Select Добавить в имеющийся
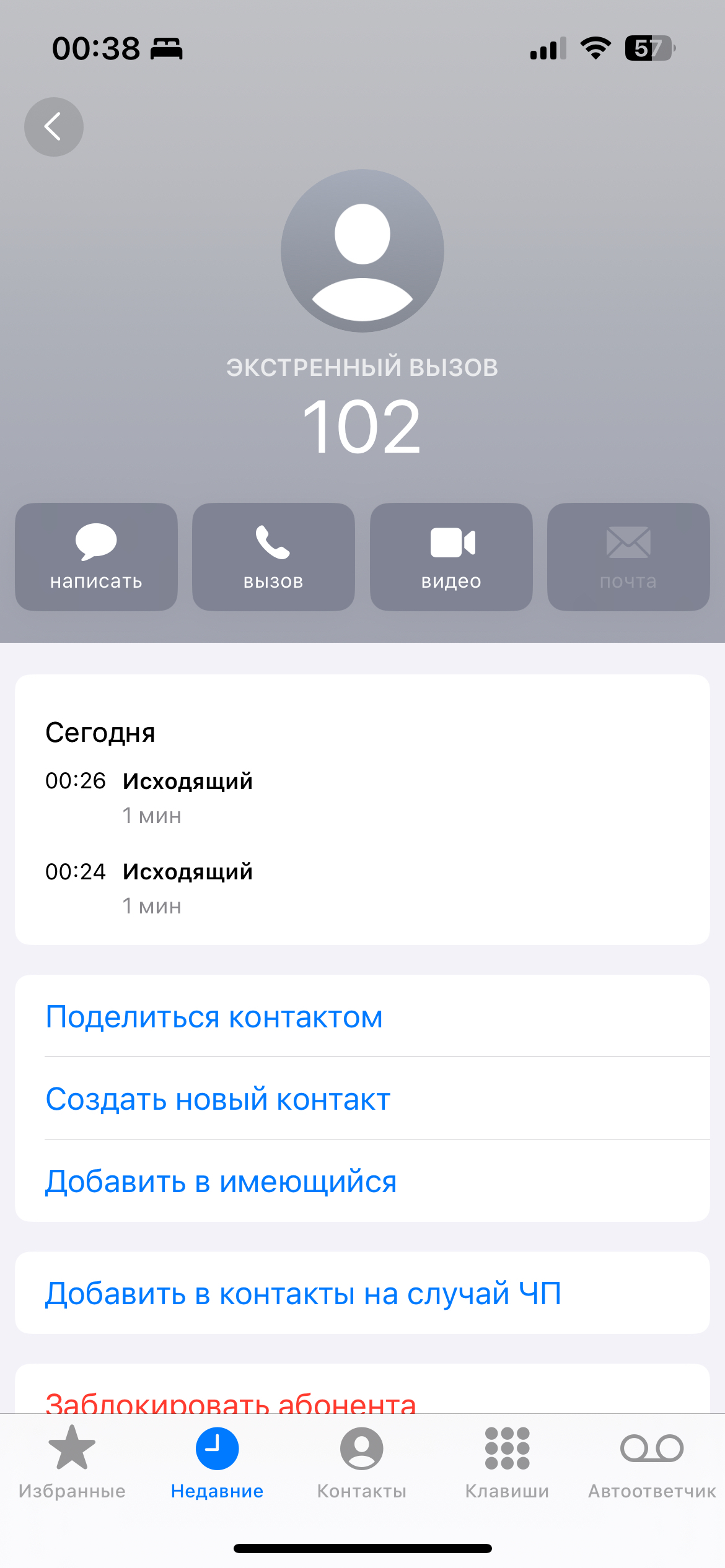The height and width of the screenshot is (1568, 725). [x=221, y=1181]
